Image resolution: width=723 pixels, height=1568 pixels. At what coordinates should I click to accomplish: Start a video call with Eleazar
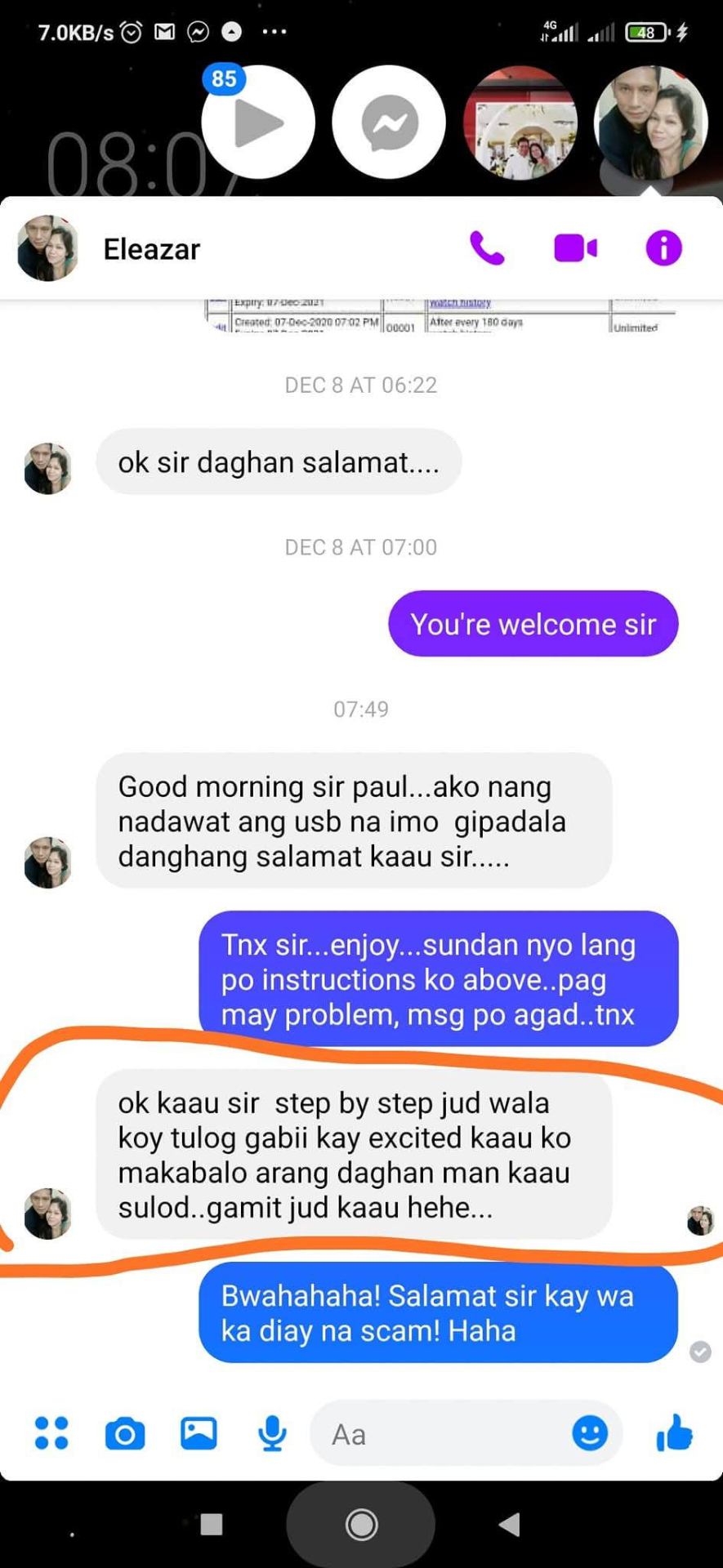point(575,248)
